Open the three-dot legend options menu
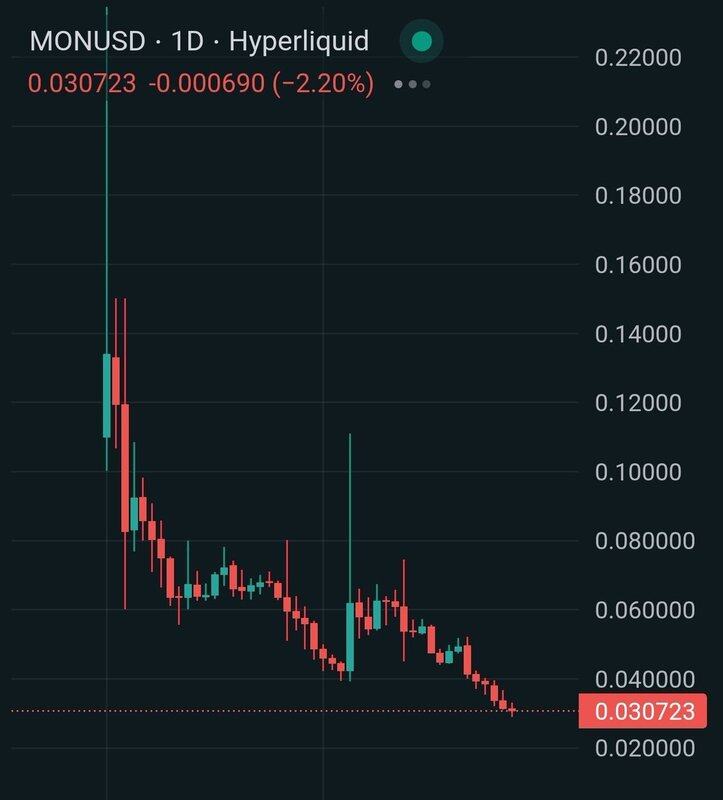Image resolution: width=723 pixels, height=800 pixels. (413, 84)
